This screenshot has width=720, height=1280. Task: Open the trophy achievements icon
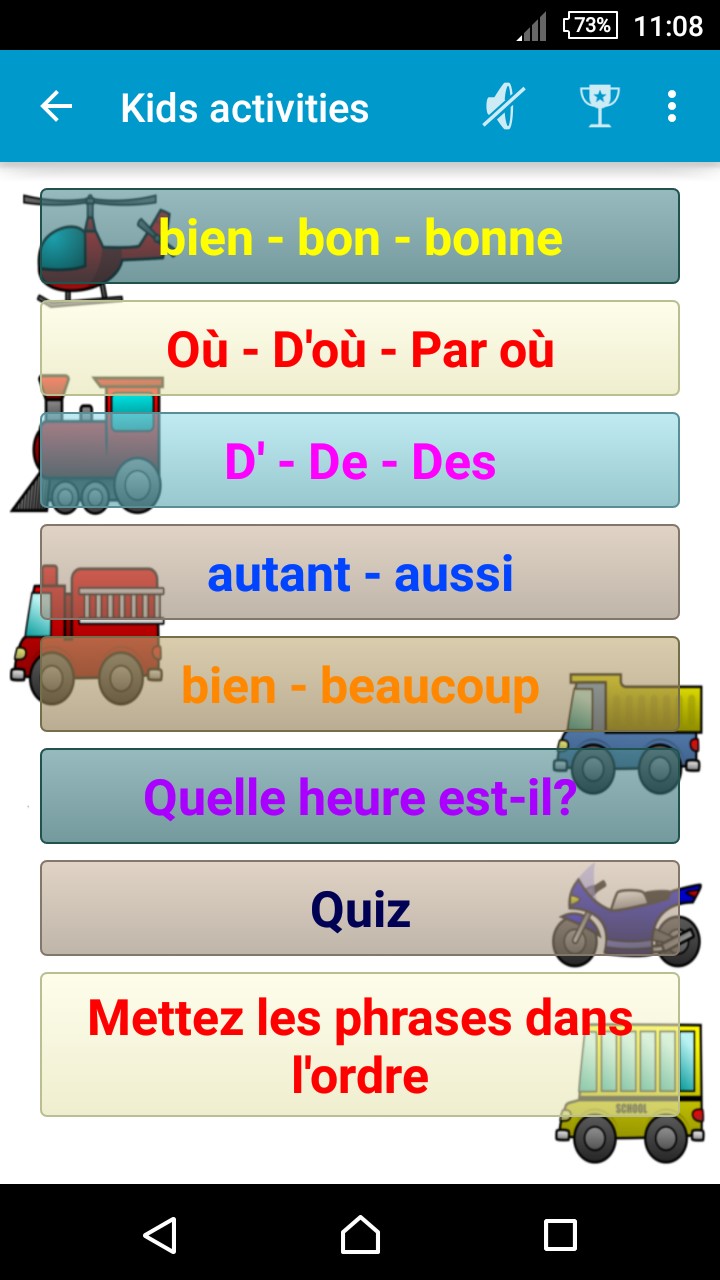tap(599, 107)
